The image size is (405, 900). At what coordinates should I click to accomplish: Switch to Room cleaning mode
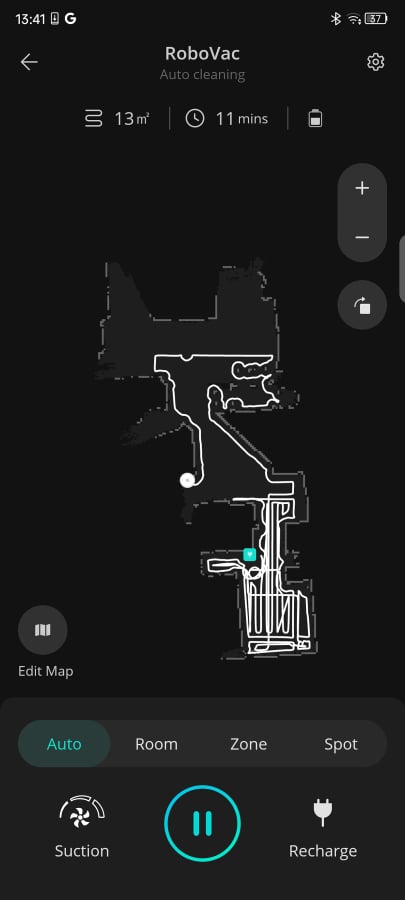[x=156, y=744]
